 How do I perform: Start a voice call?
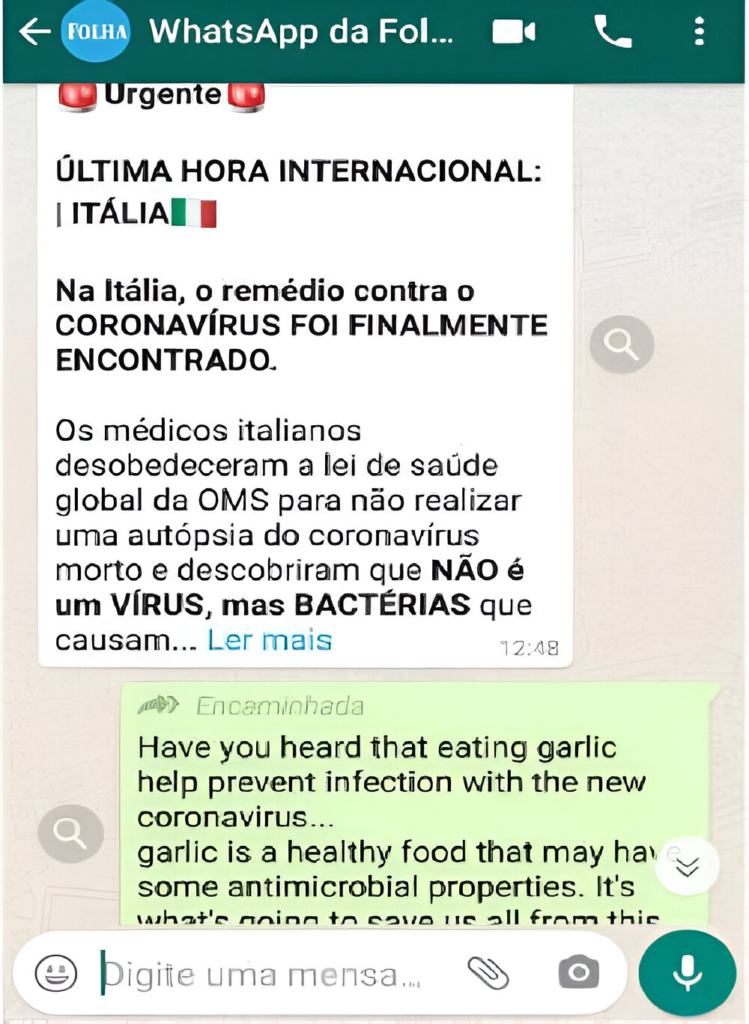pyautogui.click(x=612, y=32)
